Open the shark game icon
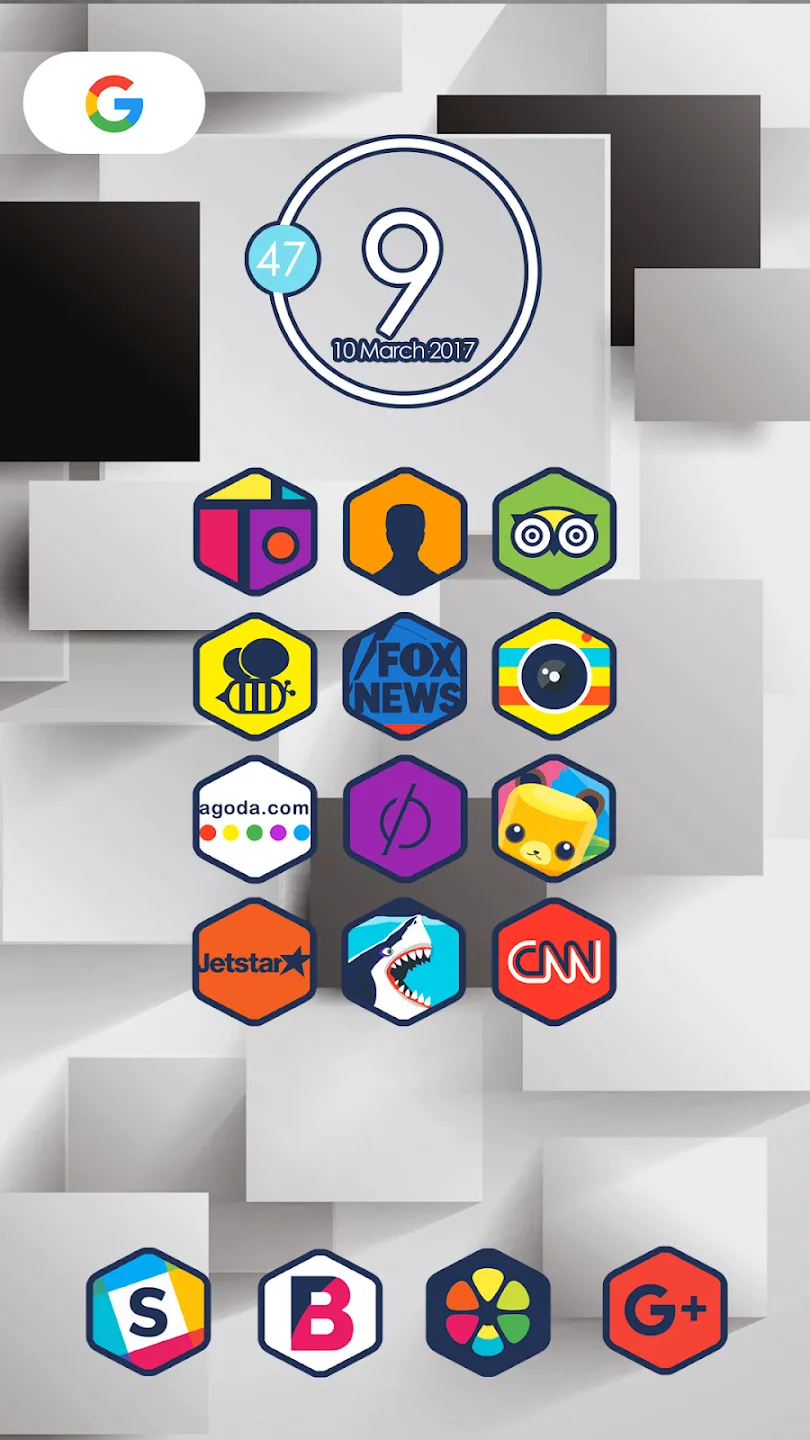 405,962
